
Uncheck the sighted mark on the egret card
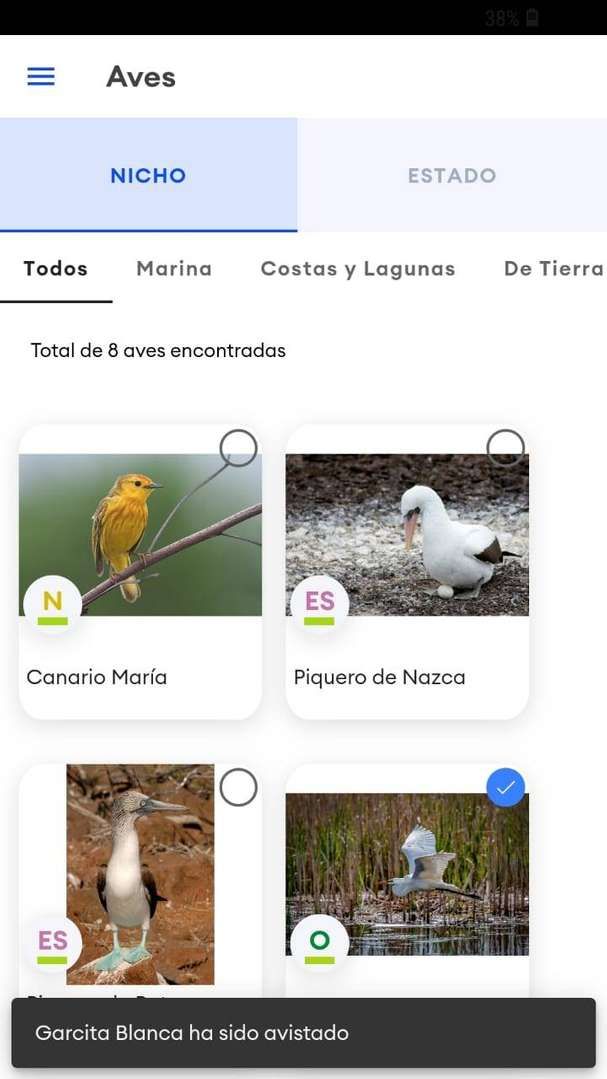click(505, 788)
